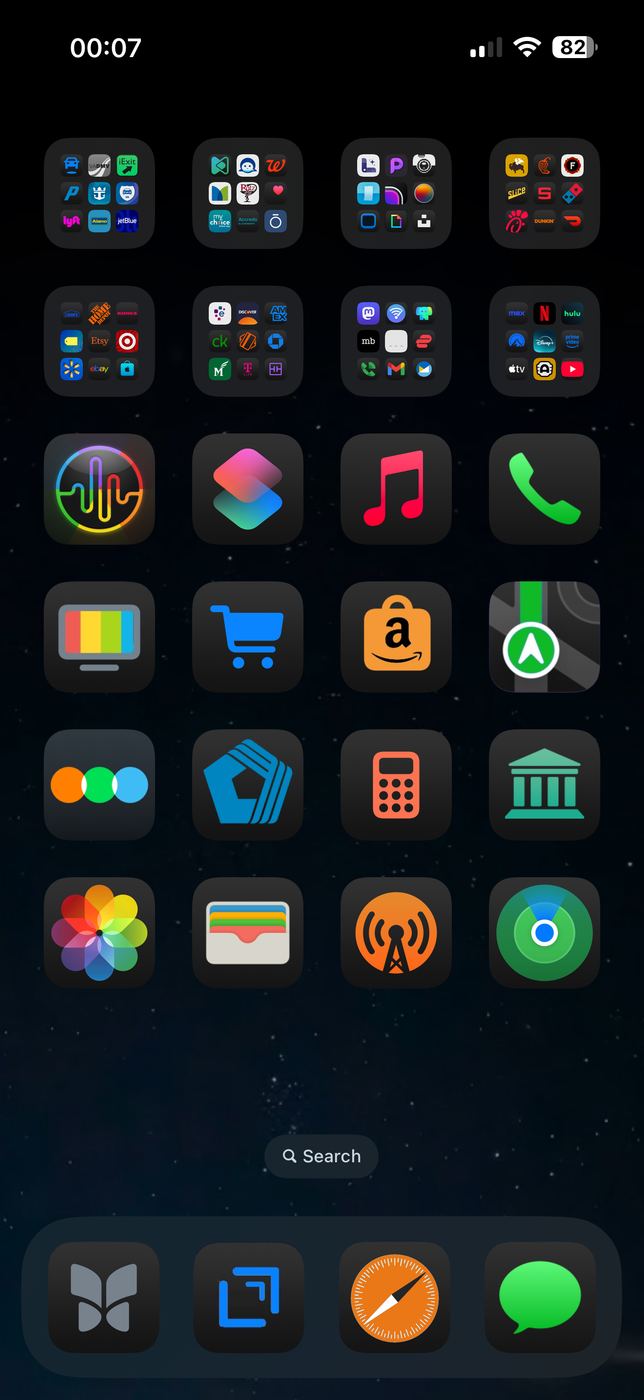Image resolution: width=644 pixels, height=1400 pixels.
Task: Open the orange calculator app
Action: click(x=396, y=785)
